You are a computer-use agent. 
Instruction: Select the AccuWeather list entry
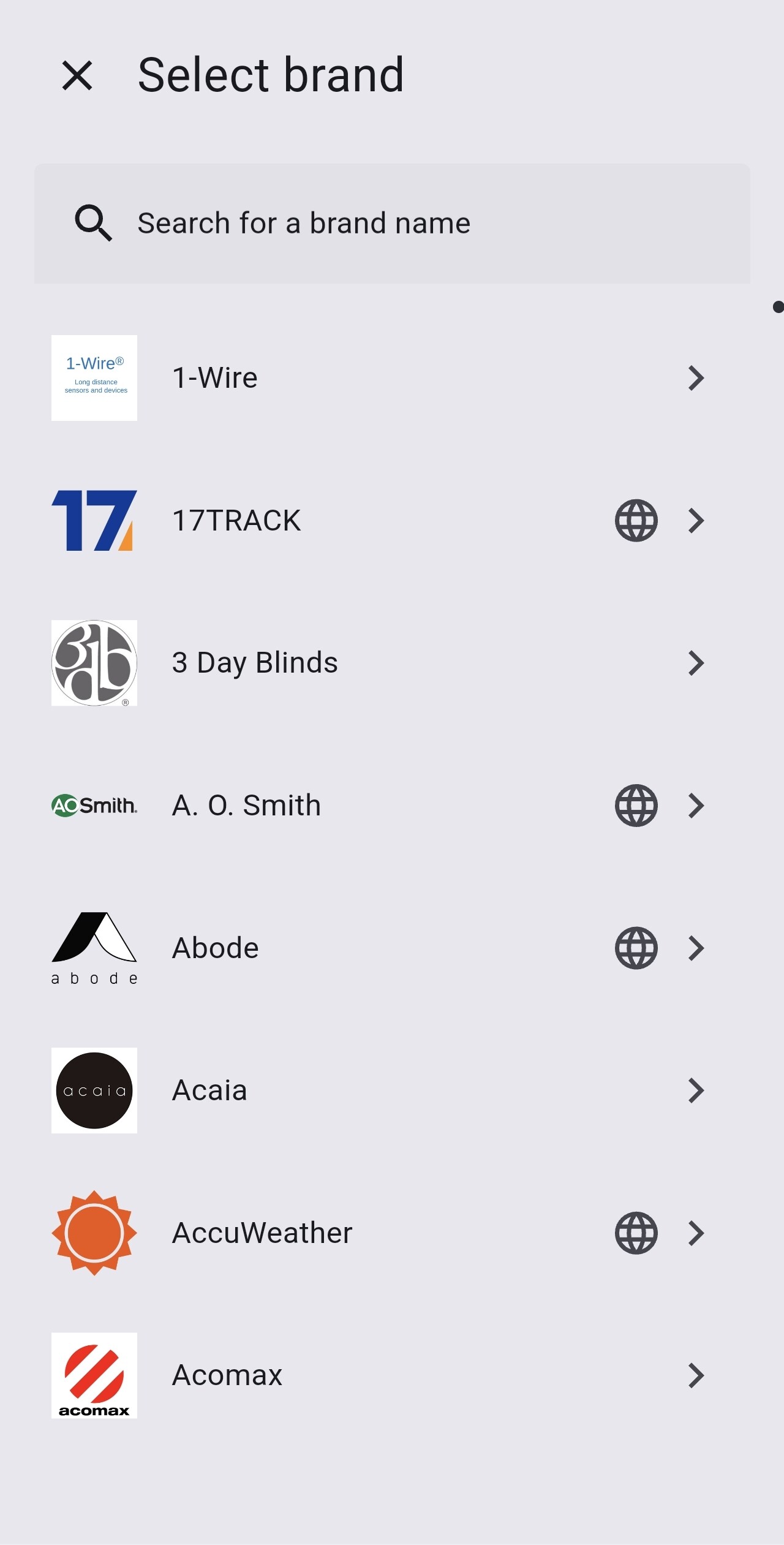pyautogui.click(x=367, y=1232)
